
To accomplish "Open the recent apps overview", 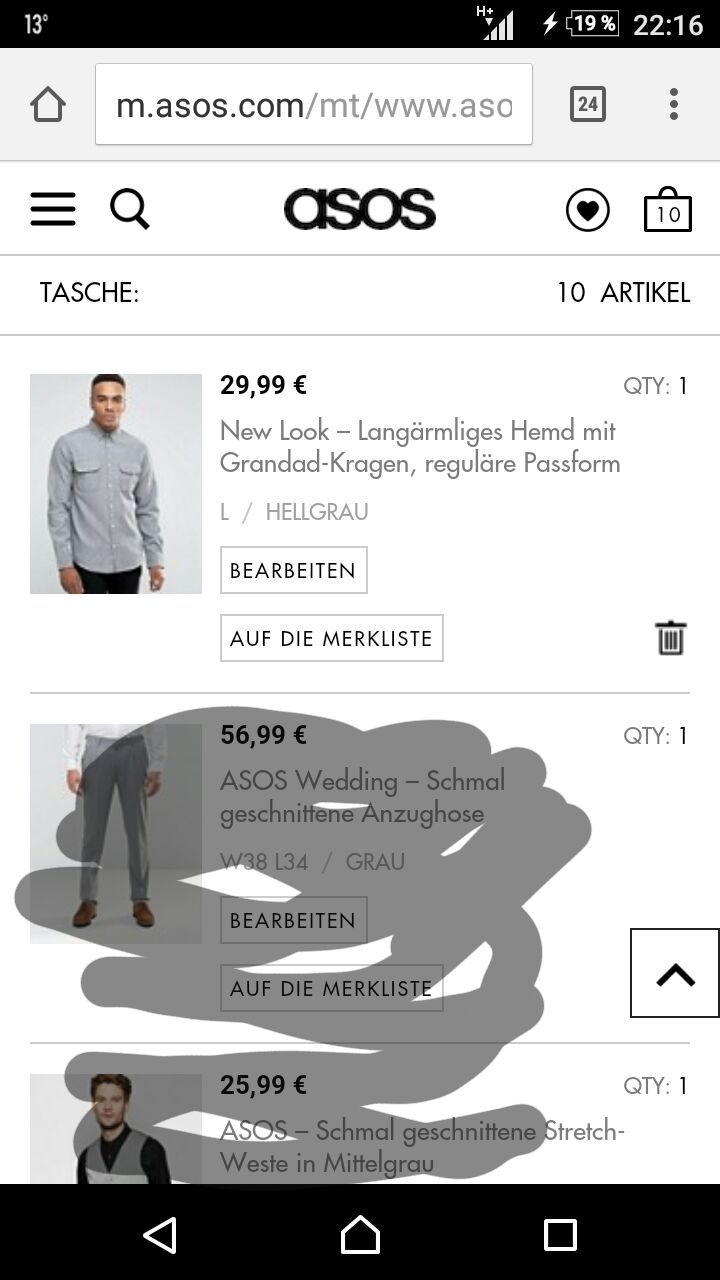I will pos(560,1235).
